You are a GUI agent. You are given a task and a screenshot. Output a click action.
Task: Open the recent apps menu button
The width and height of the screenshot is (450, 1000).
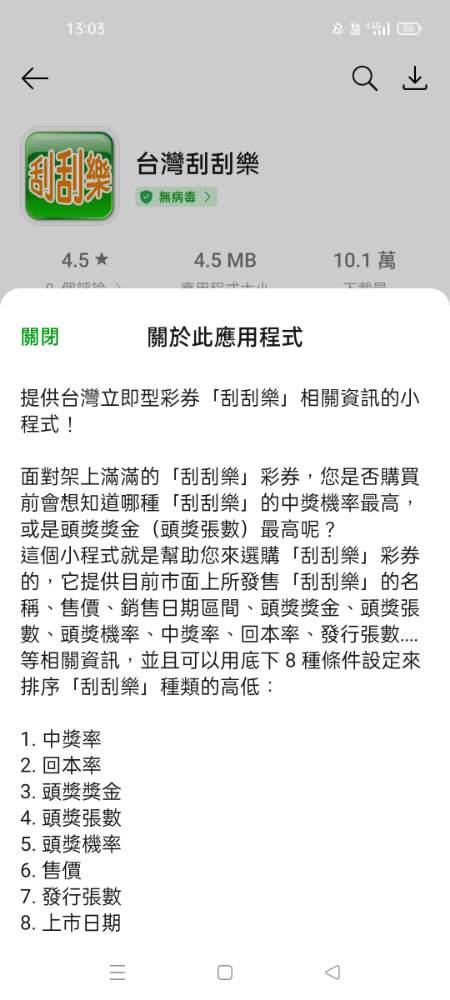(117, 972)
